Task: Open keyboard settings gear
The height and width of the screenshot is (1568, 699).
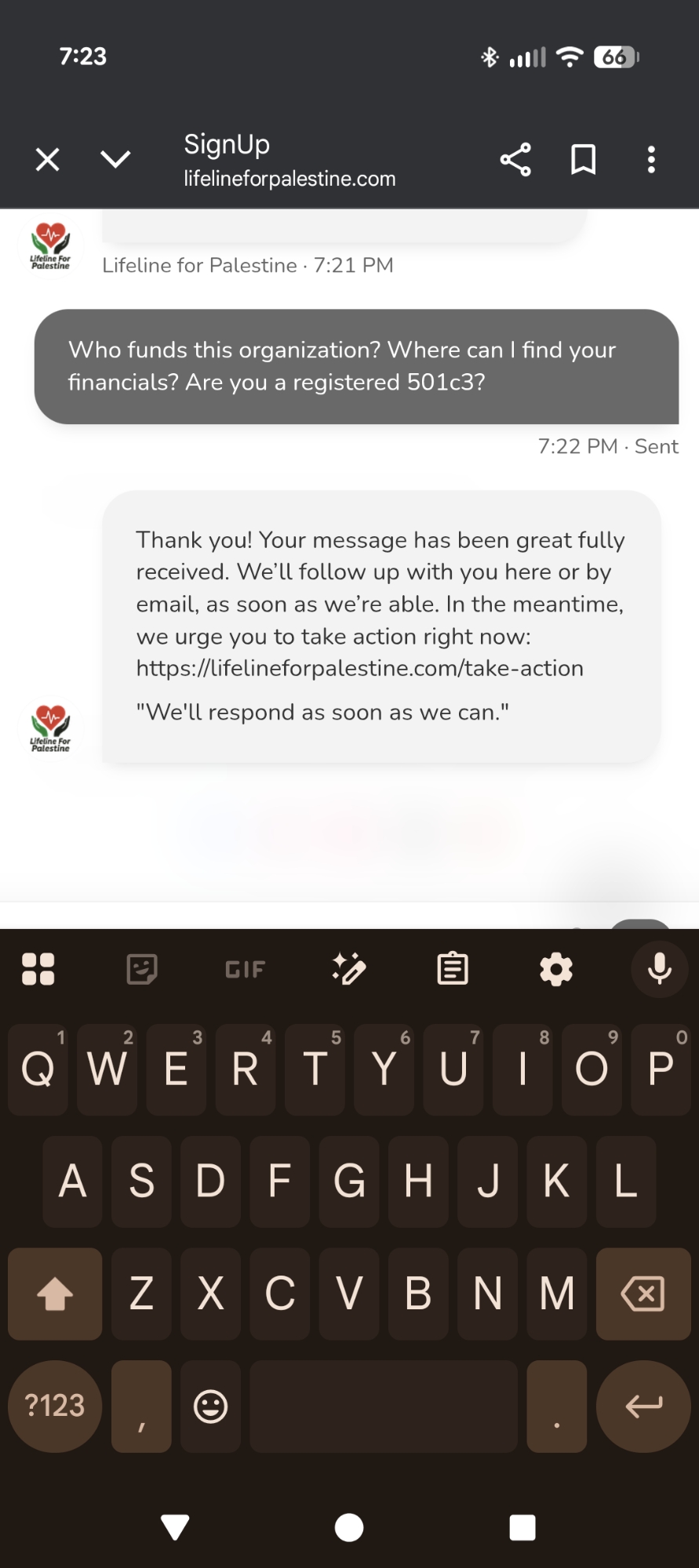Action: [x=556, y=969]
